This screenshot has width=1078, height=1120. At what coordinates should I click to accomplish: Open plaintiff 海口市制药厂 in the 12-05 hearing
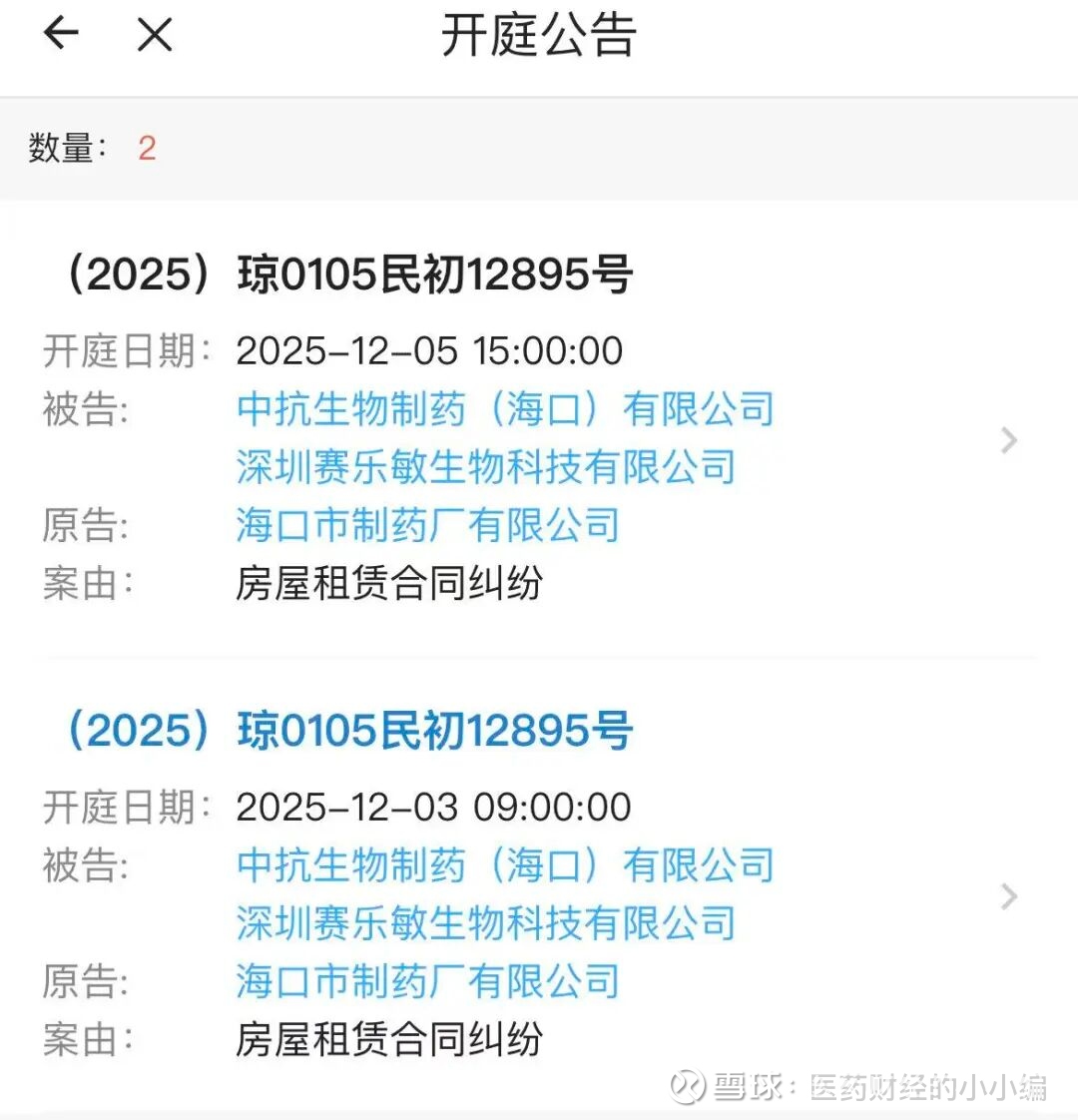[427, 525]
